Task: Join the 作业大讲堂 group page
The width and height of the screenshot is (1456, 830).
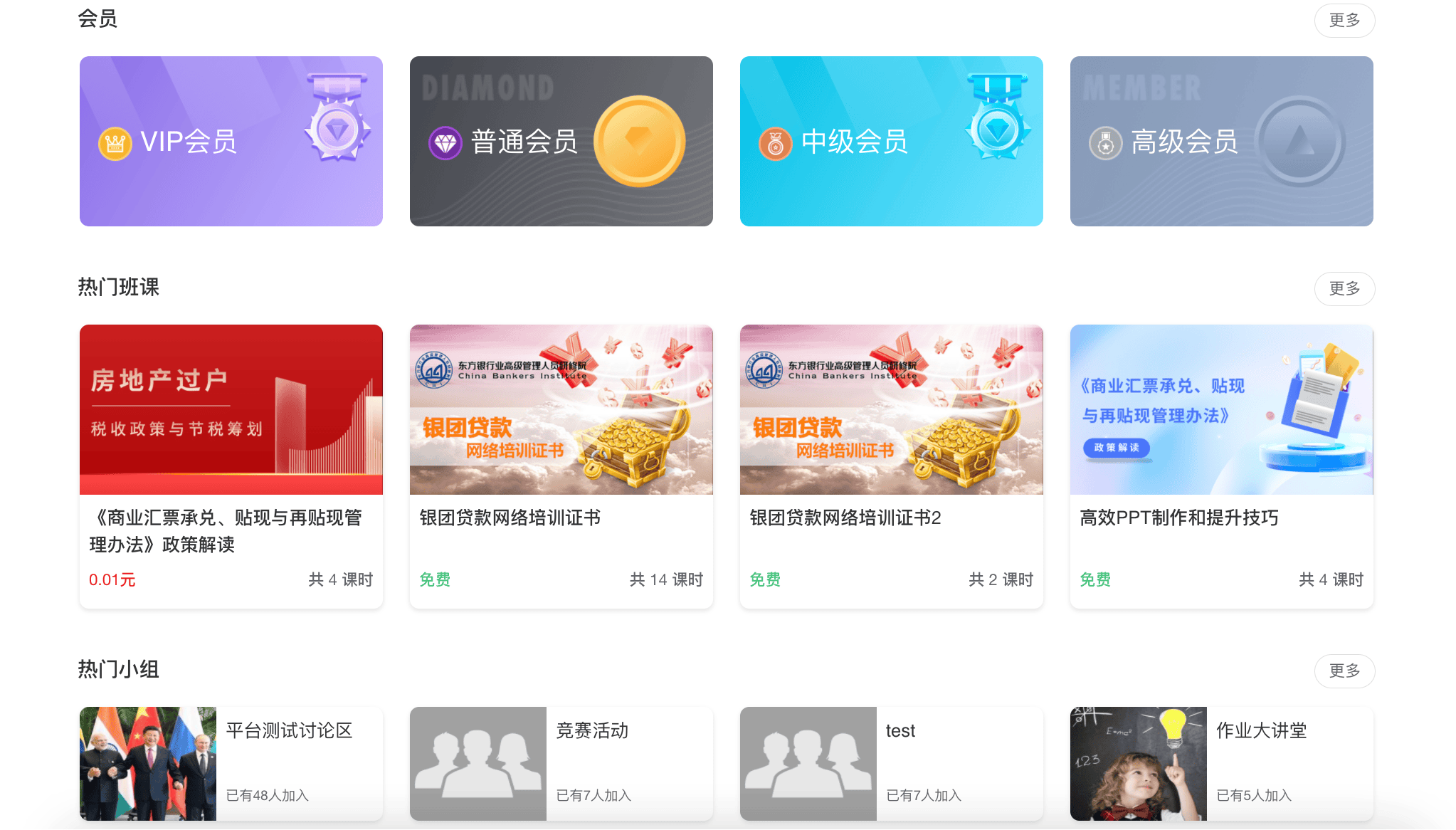Action: pyautogui.click(x=1221, y=763)
